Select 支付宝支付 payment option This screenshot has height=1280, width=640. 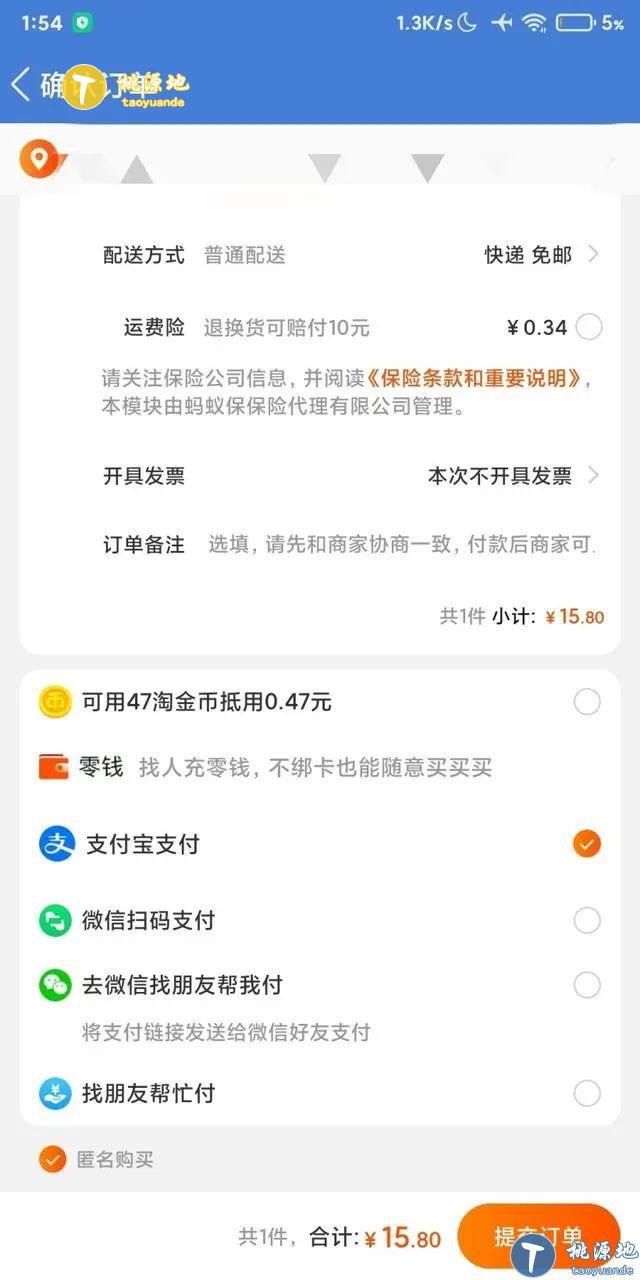587,844
